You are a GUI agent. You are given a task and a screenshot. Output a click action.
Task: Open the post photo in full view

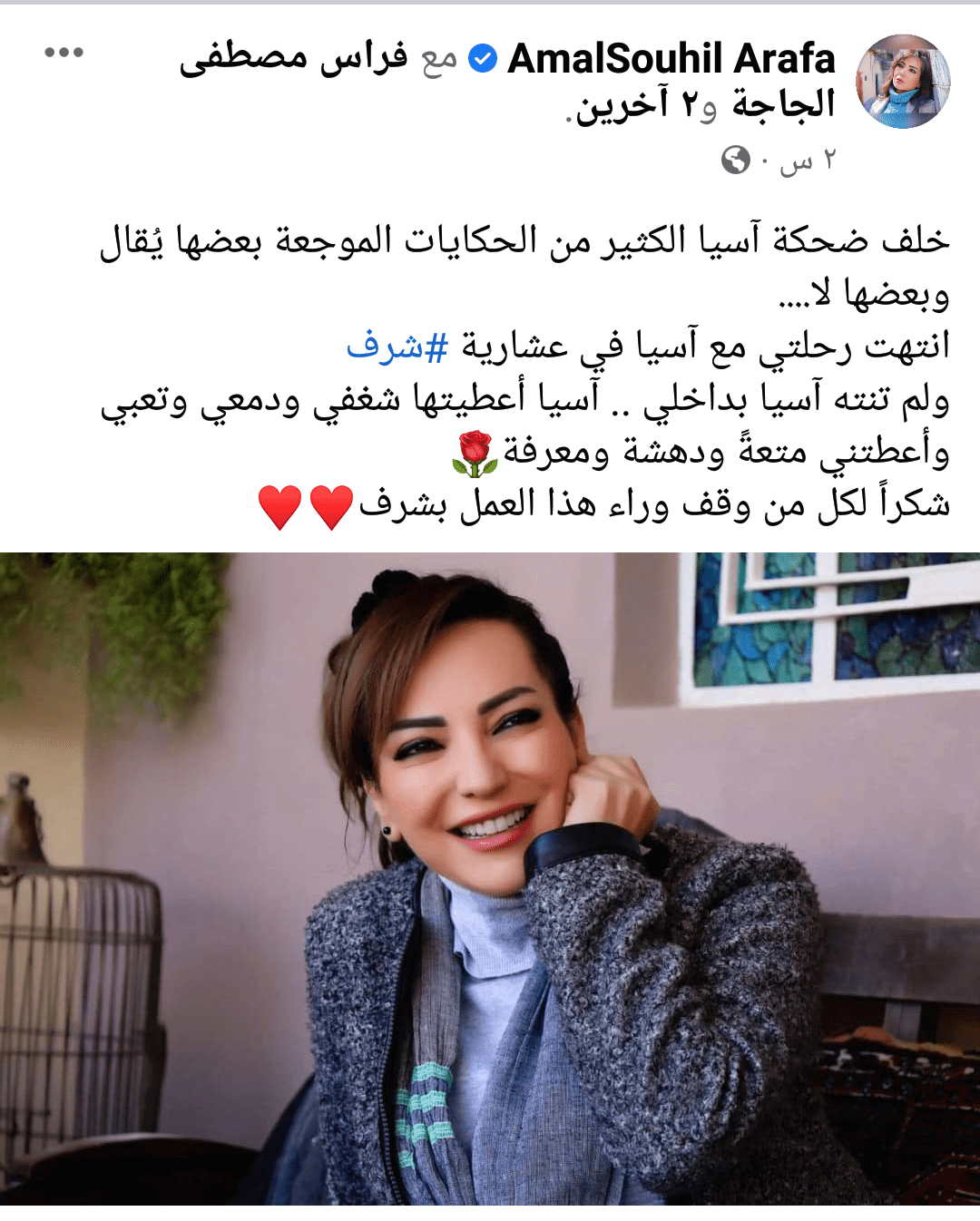pos(490,878)
